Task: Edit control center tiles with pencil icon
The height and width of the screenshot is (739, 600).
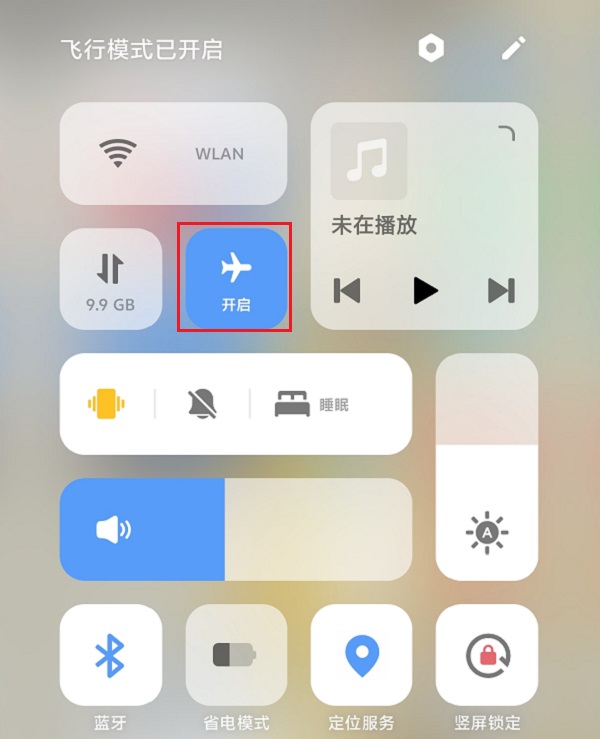Action: tap(514, 48)
